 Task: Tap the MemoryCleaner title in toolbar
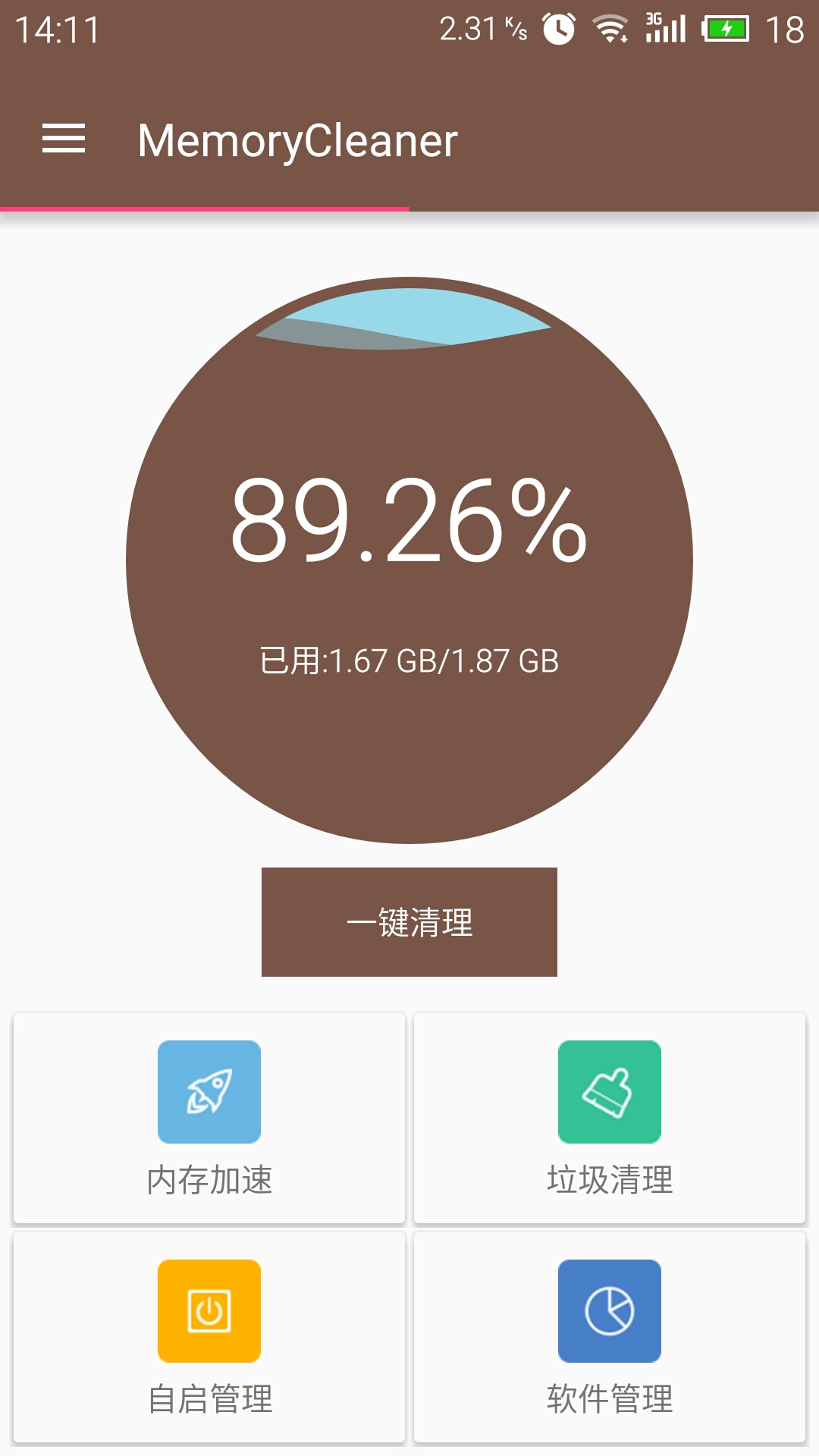point(298,140)
